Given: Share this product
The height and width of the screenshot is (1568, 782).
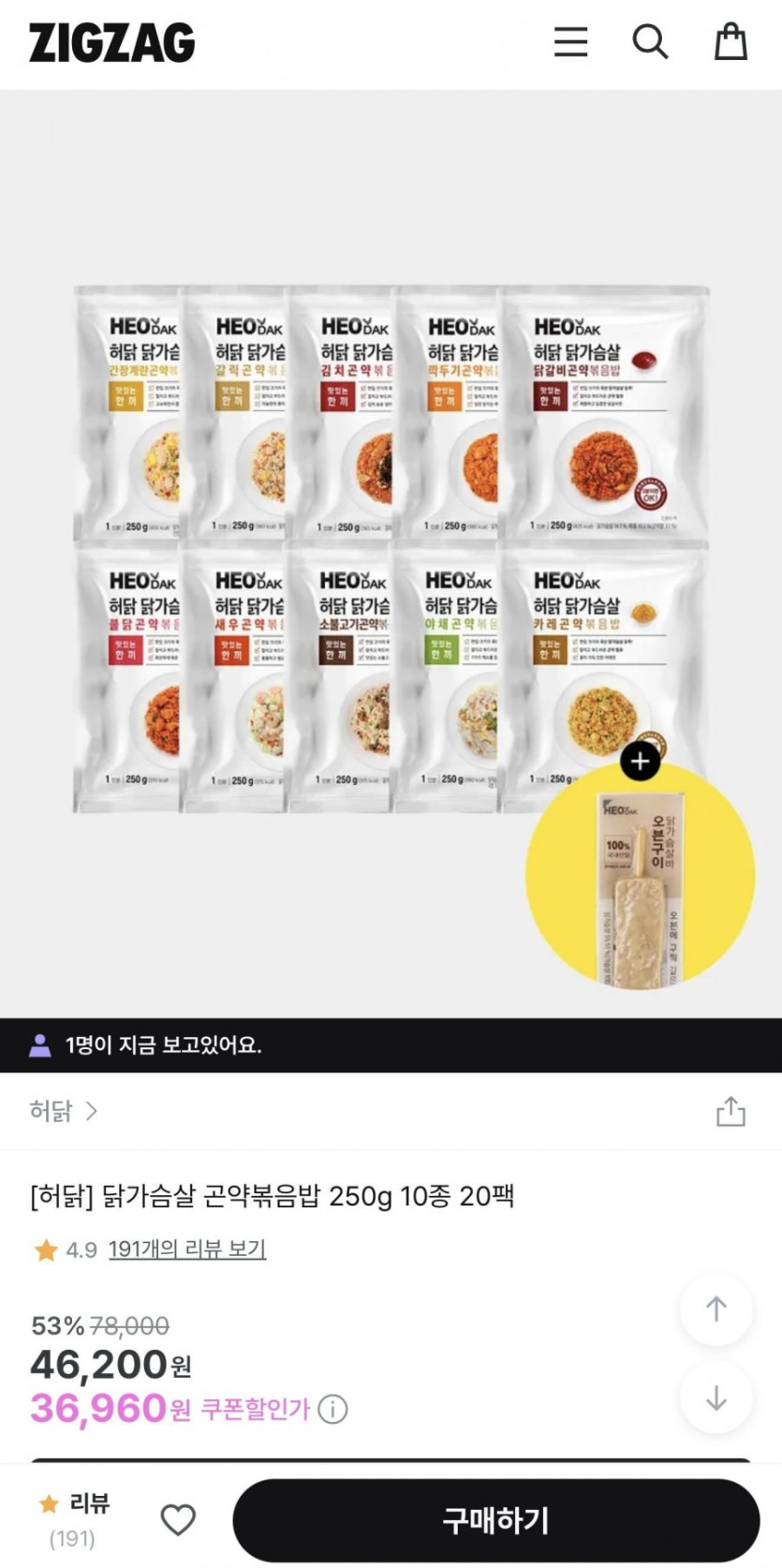Looking at the screenshot, I should (730, 1111).
